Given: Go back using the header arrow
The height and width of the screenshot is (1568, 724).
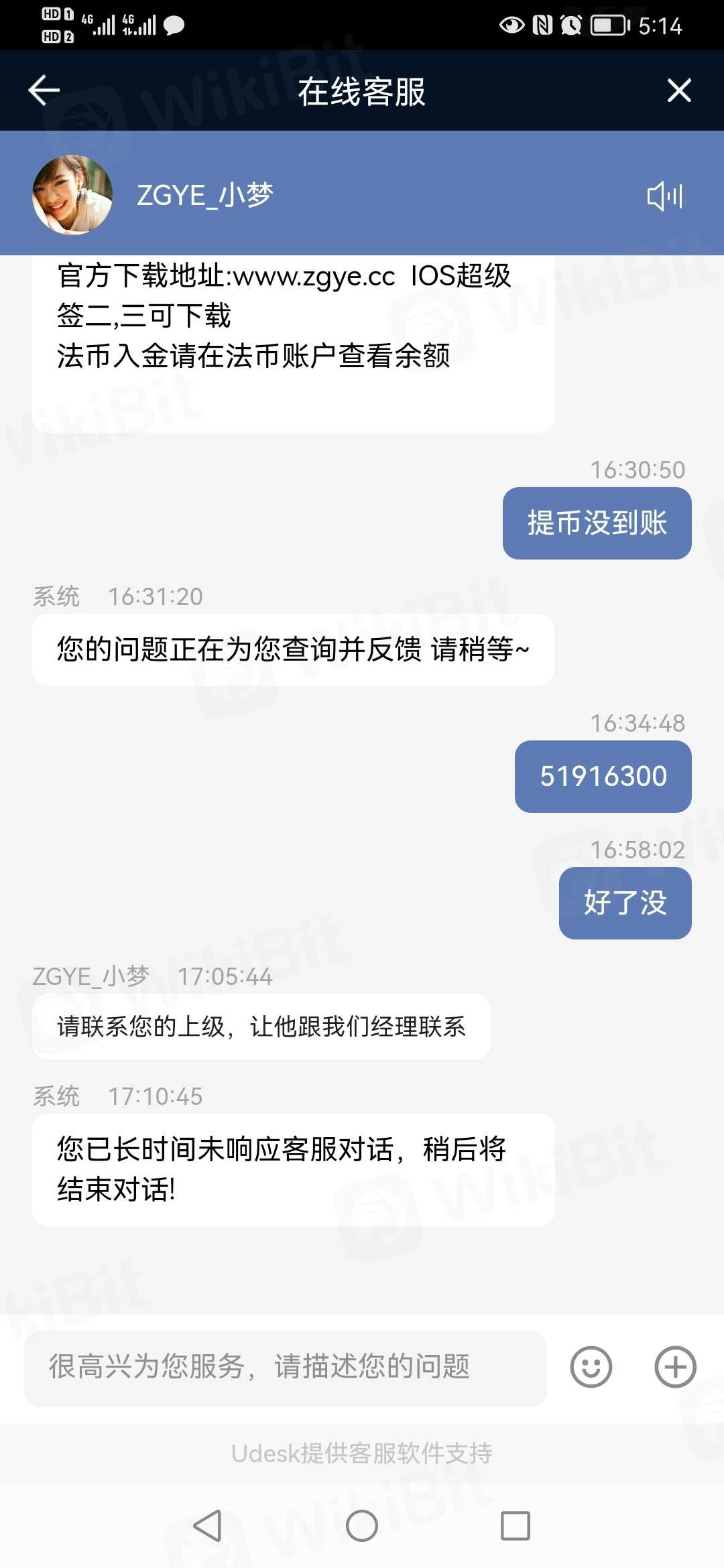Looking at the screenshot, I should pyautogui.click(x=44, y=90).
